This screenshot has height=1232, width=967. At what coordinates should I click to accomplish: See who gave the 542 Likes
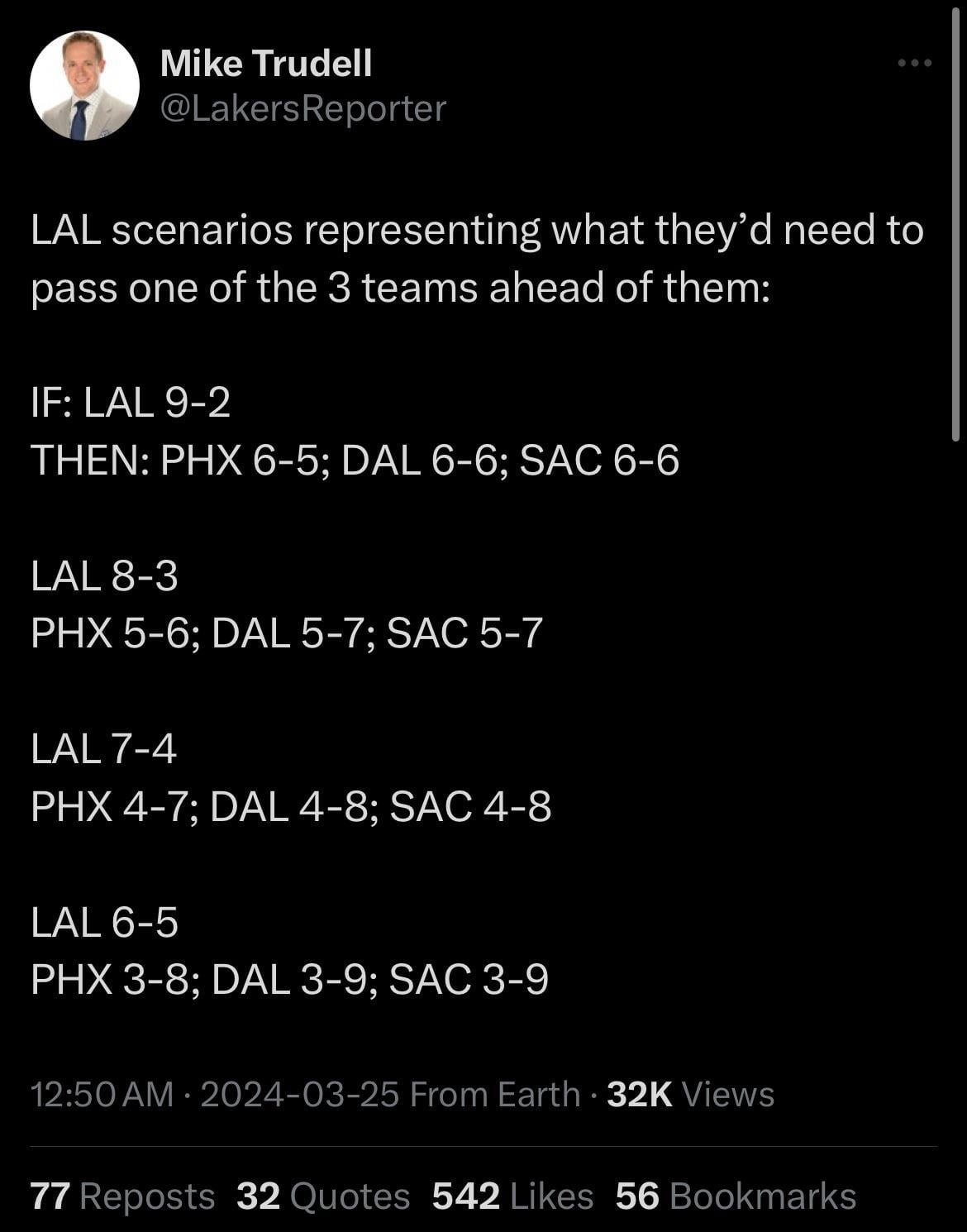[x=512, y=1196]
